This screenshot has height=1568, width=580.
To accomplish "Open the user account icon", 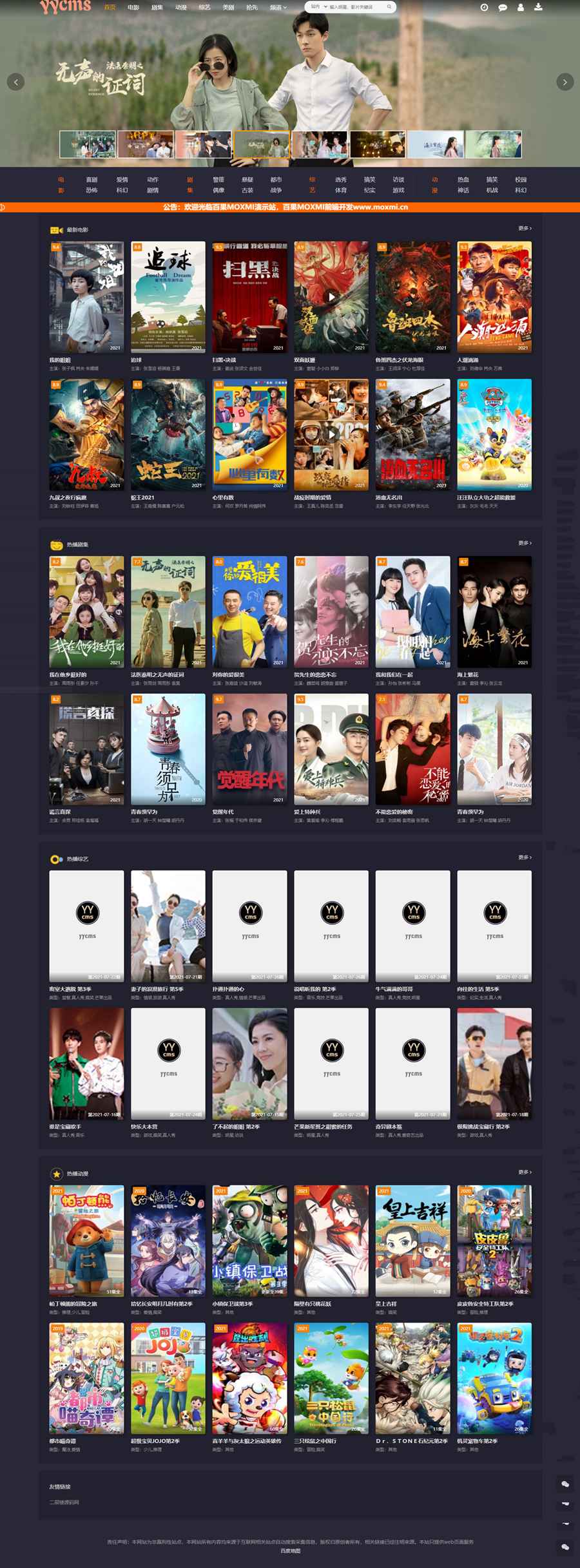I will 520,8.
